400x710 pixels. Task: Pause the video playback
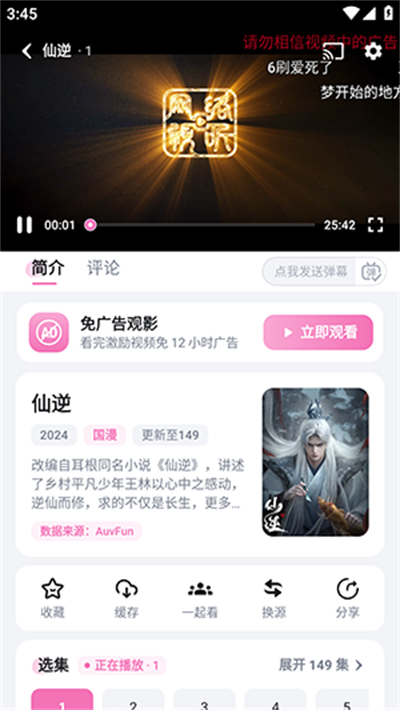pyautogui.click(x=24, y=225)
